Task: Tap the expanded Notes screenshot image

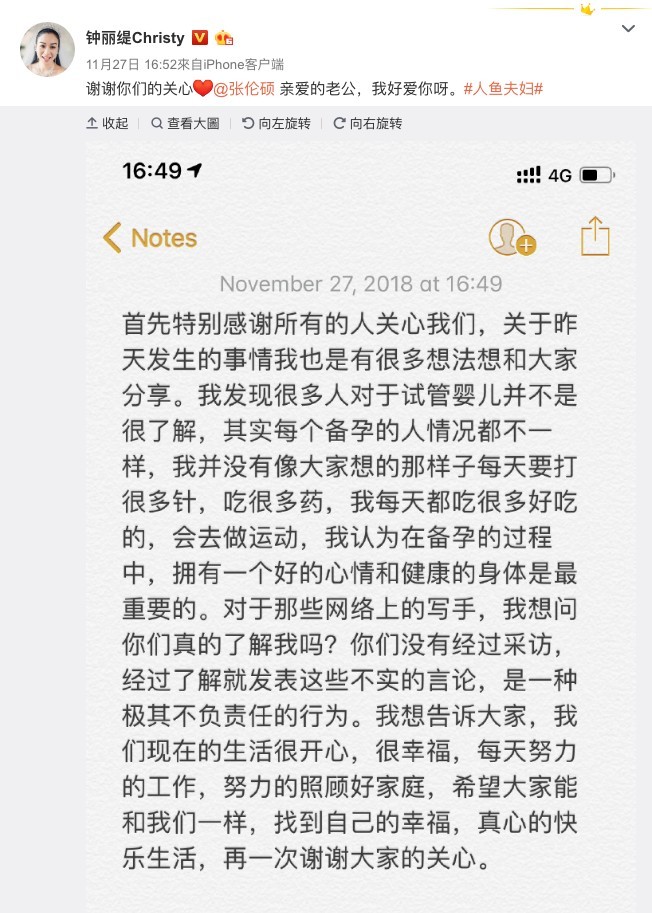Action: point(360,520)
